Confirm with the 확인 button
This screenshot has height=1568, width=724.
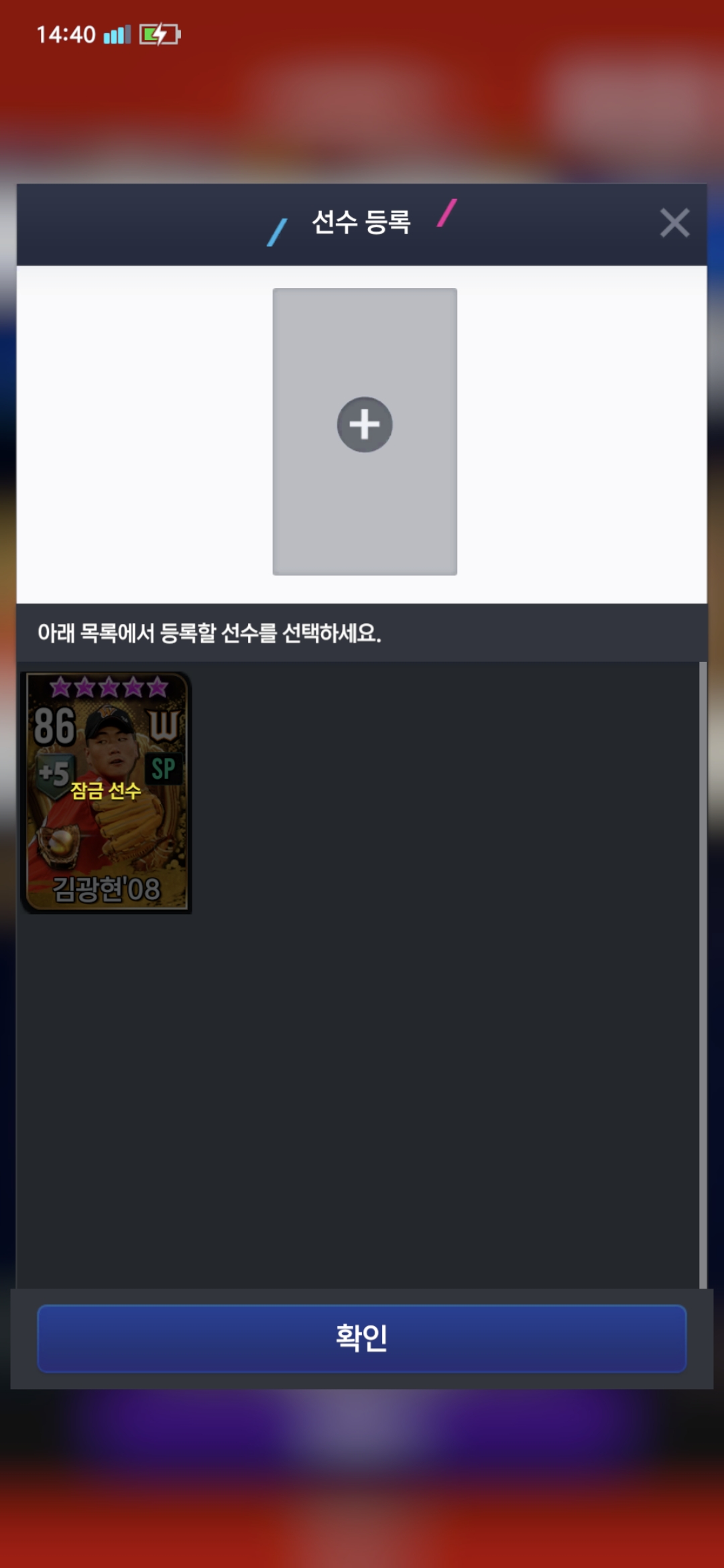click(x=362, y=1337)
